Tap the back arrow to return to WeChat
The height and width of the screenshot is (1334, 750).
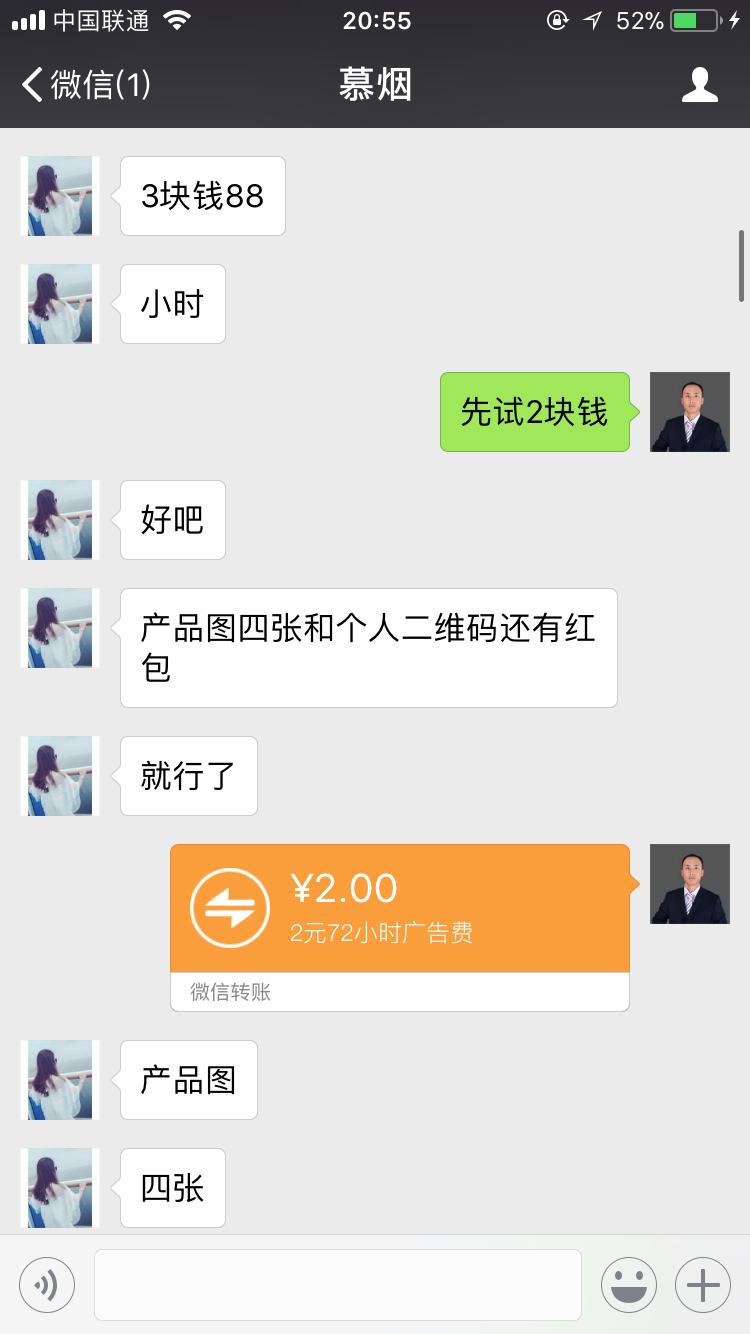click(x=30, y=85)
